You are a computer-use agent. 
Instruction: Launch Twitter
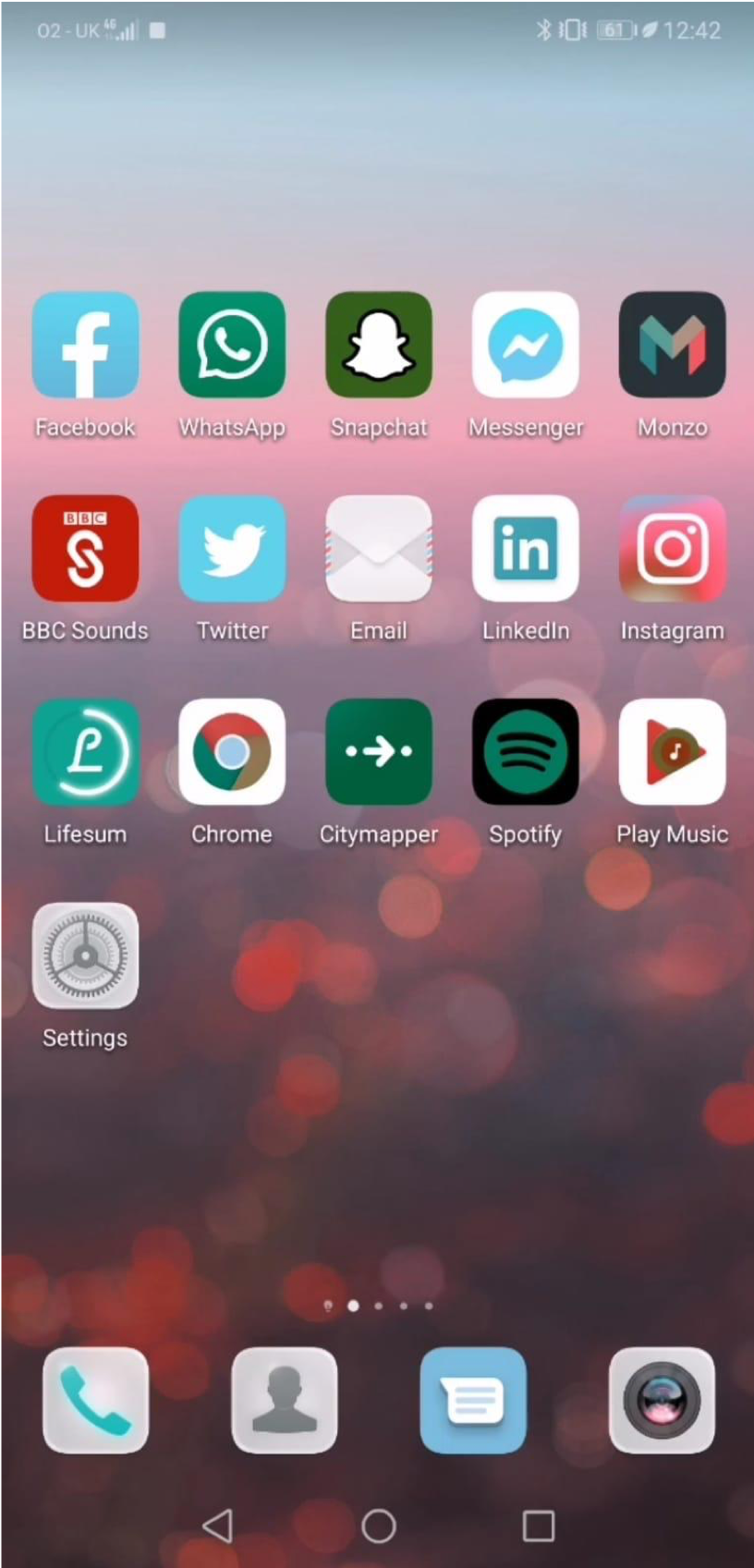232,548
